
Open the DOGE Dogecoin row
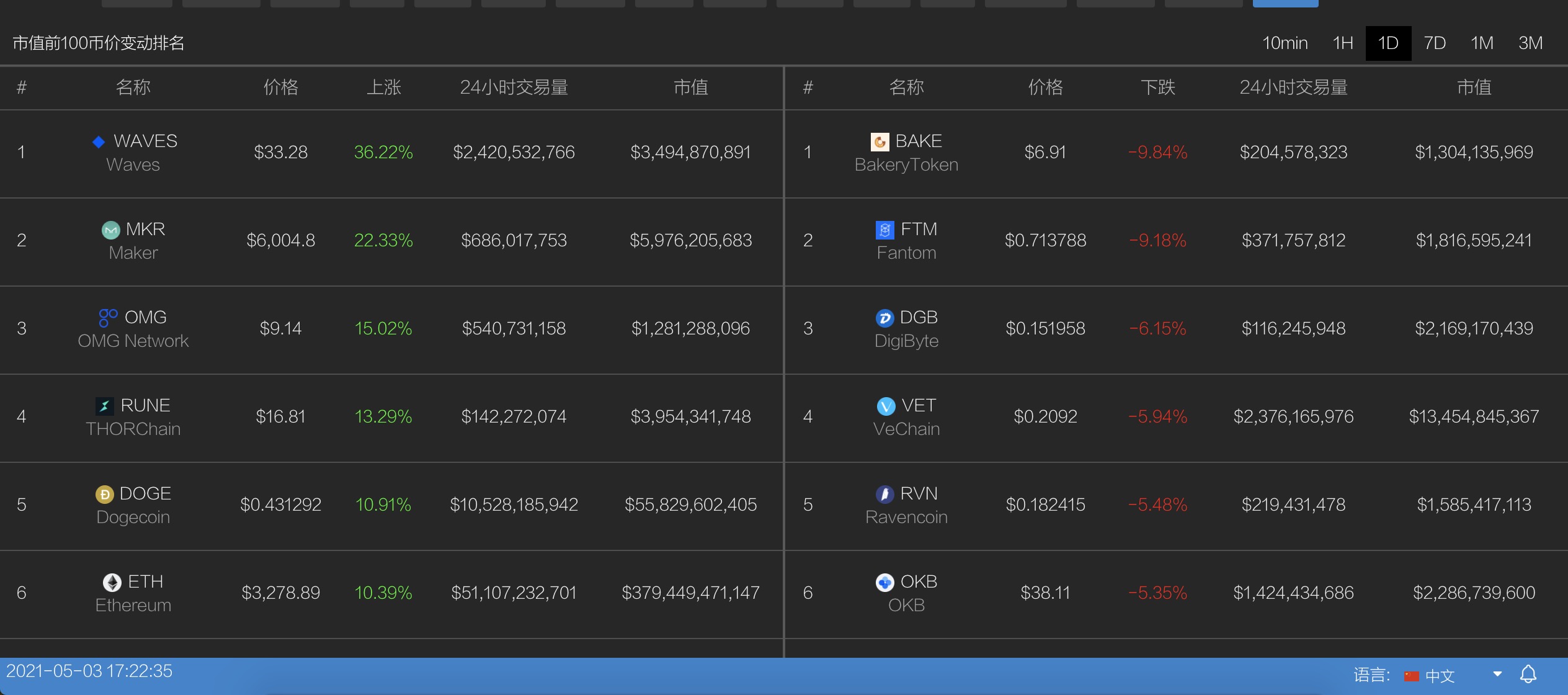point(145,494)
